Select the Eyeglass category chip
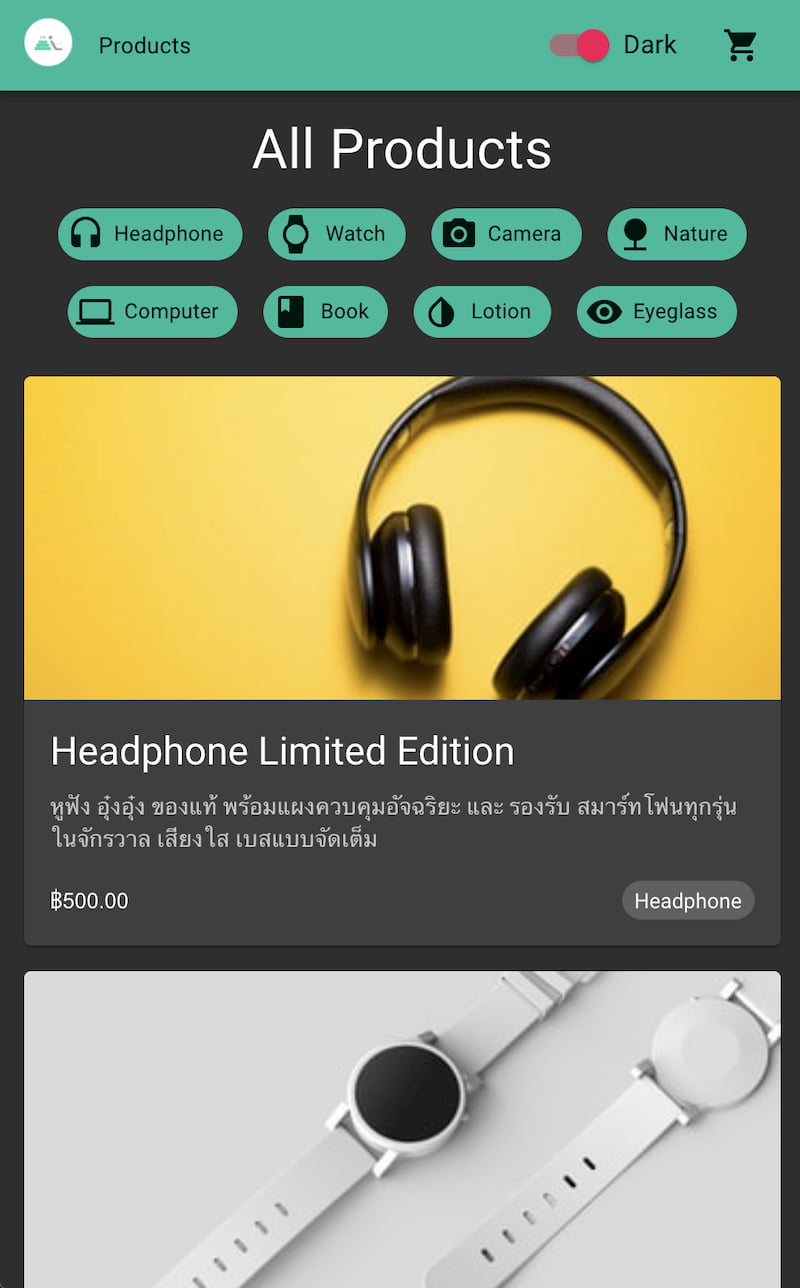This screenshot has height=1288, width=800. 657,312
